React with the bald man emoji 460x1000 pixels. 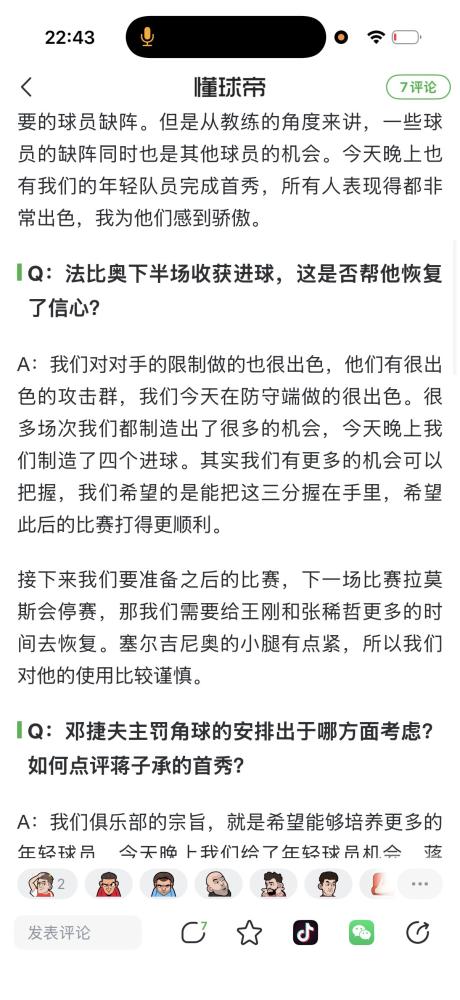(218, 884)
